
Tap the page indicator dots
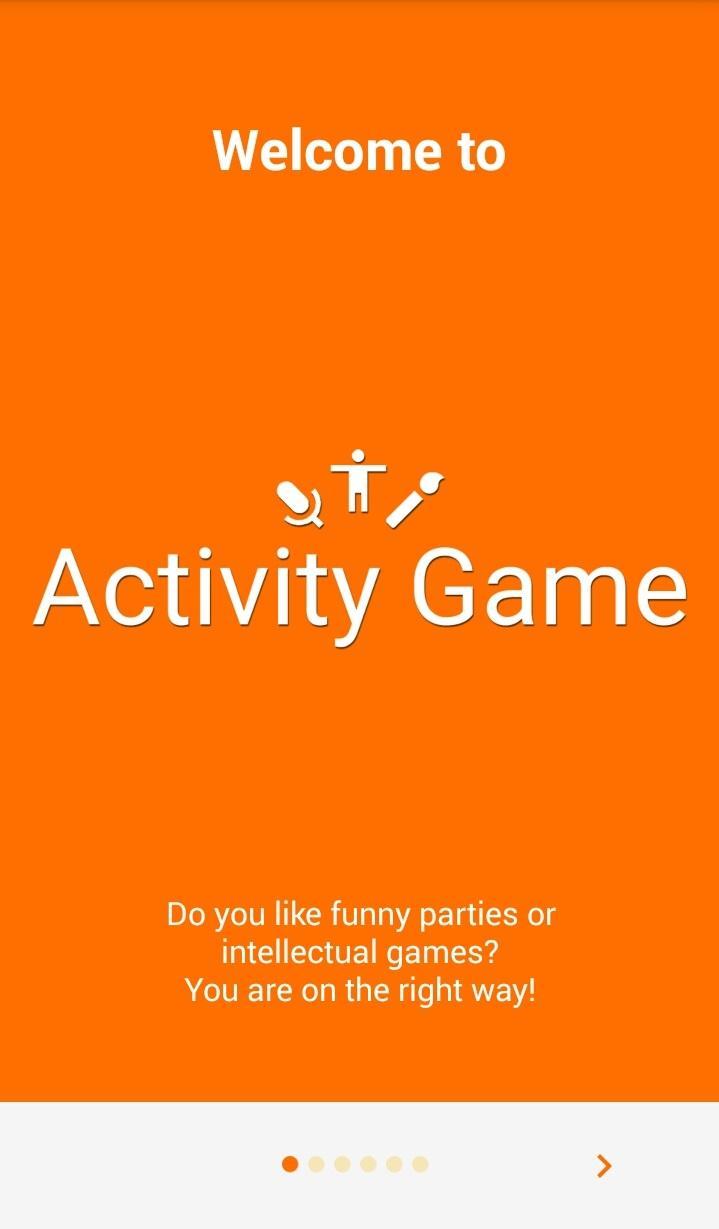click(x=355, y=1164)
